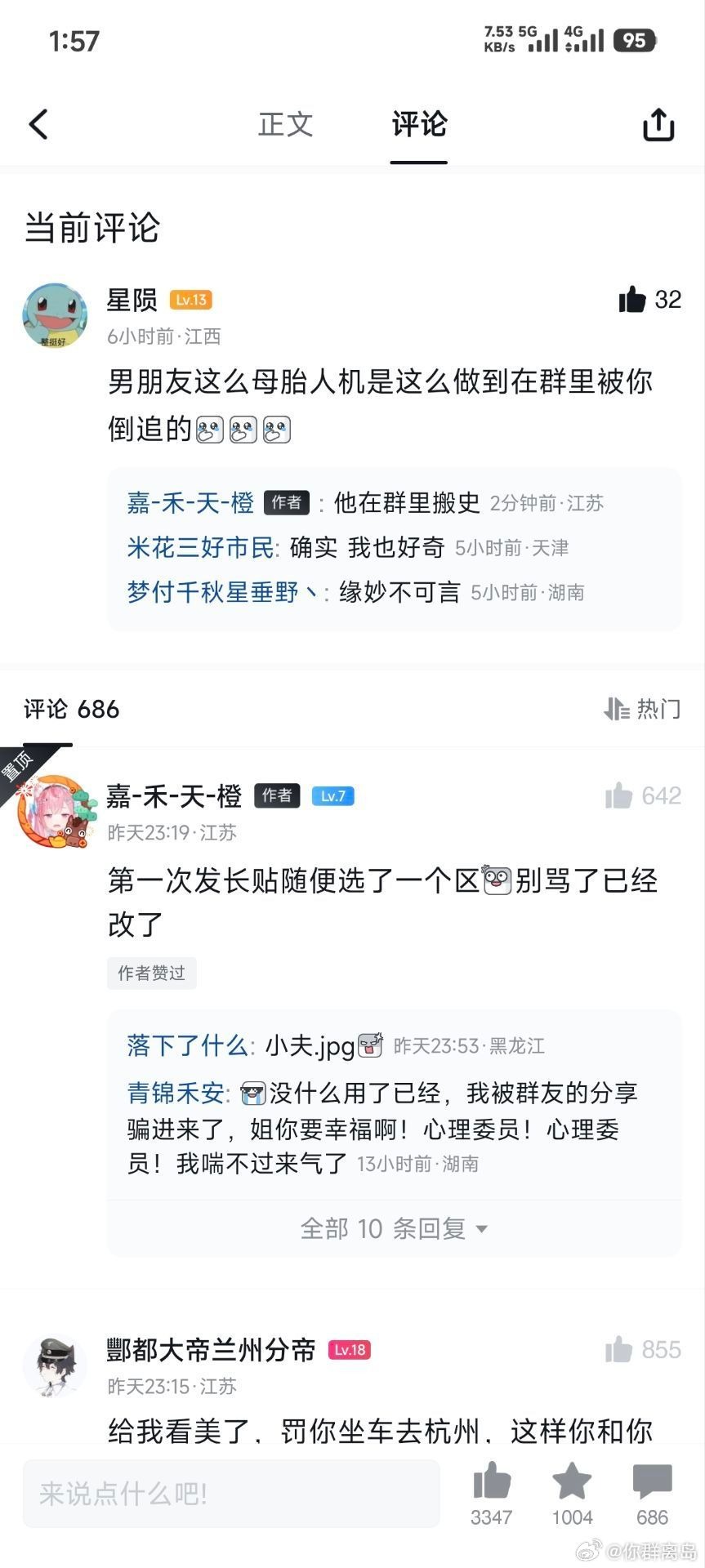Viewport: 705px width, 1568px height.
Task: Open 梦付千秋星垂野丶's profile link
Action: click(x=221, y=592)
